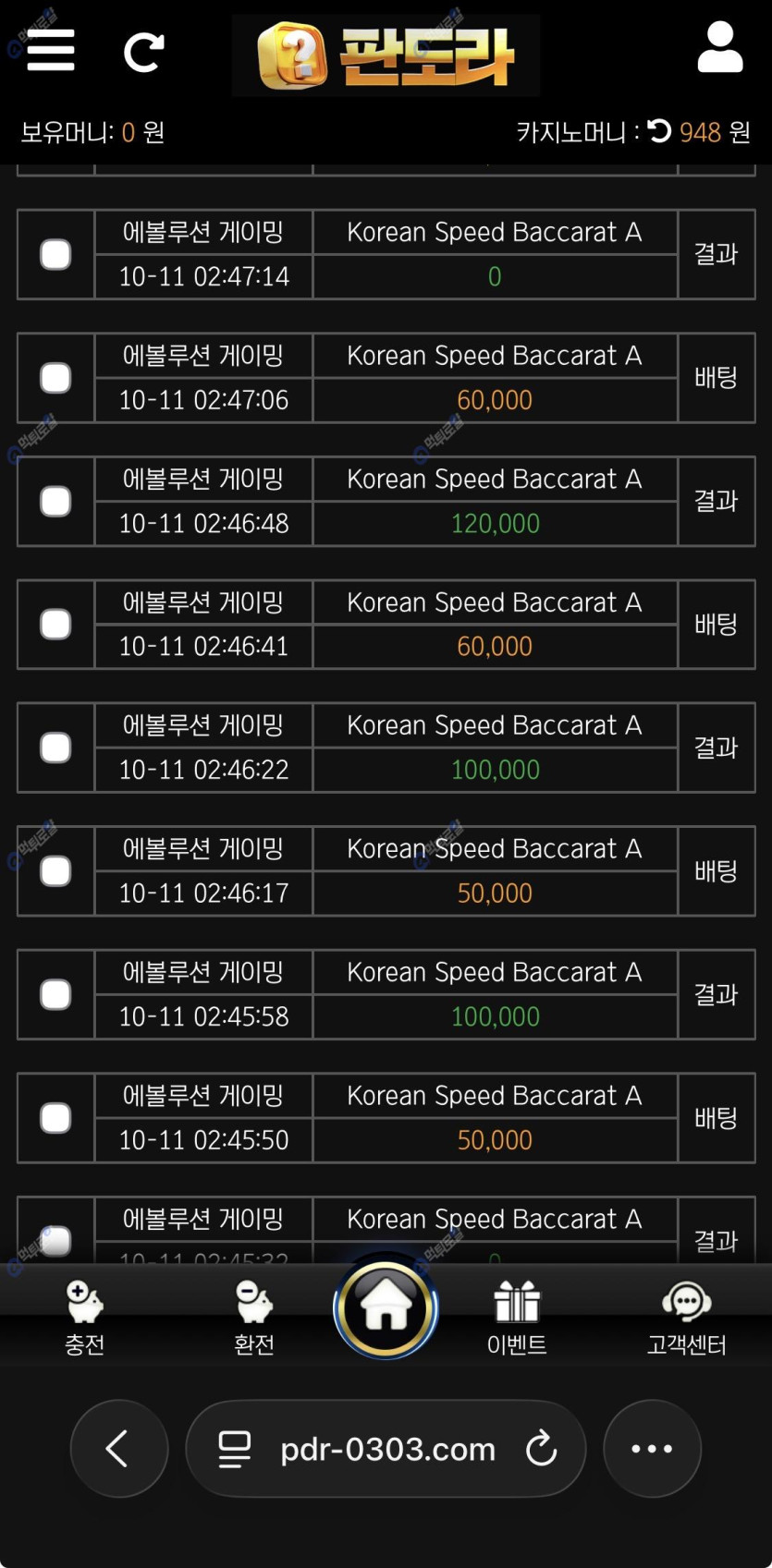The image size is (772, 1568).
Task: Tap the pdr-0303.com address bar
Action: pyautogui.click(x=386, y=1449)
